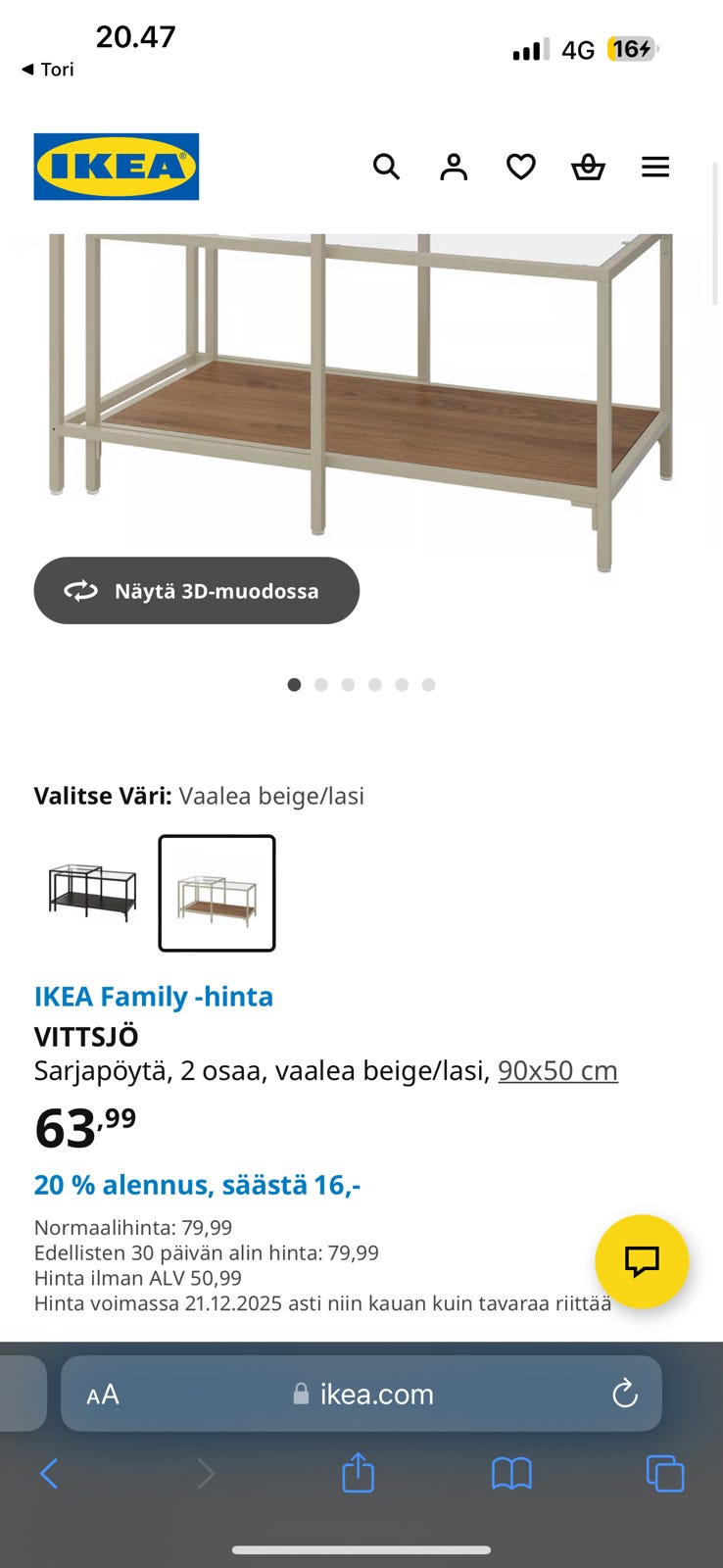
Task: Switch to the second product image dot
Action: point(320,684)
